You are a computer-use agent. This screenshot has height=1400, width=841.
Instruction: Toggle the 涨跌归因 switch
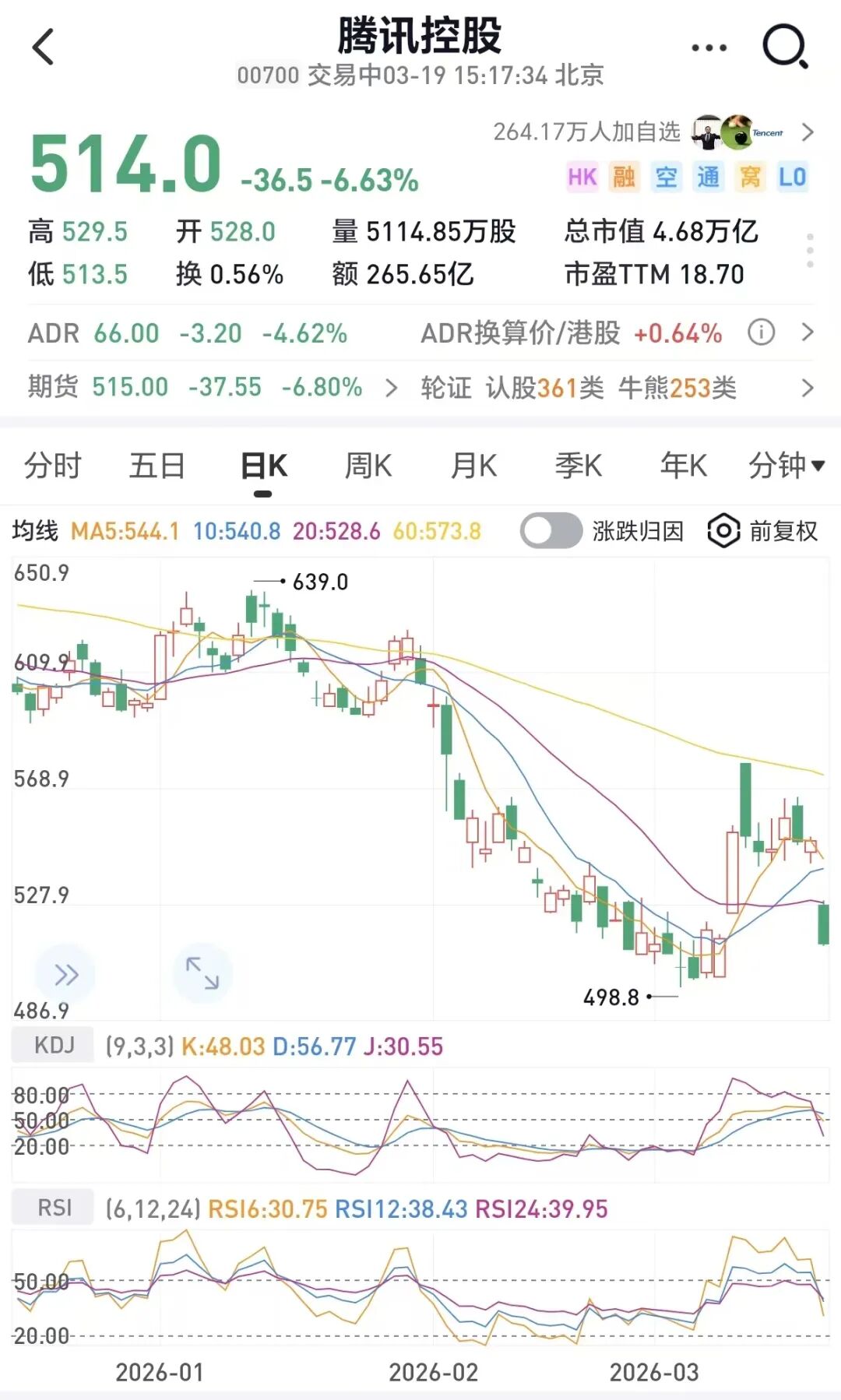tap(551, 531)
